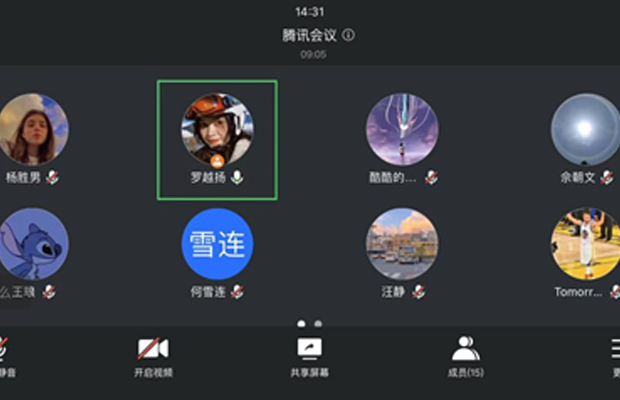Screen dimensions: 620x400
Task: Open the 成员(15) members list
Action: [x=465, y=355]
